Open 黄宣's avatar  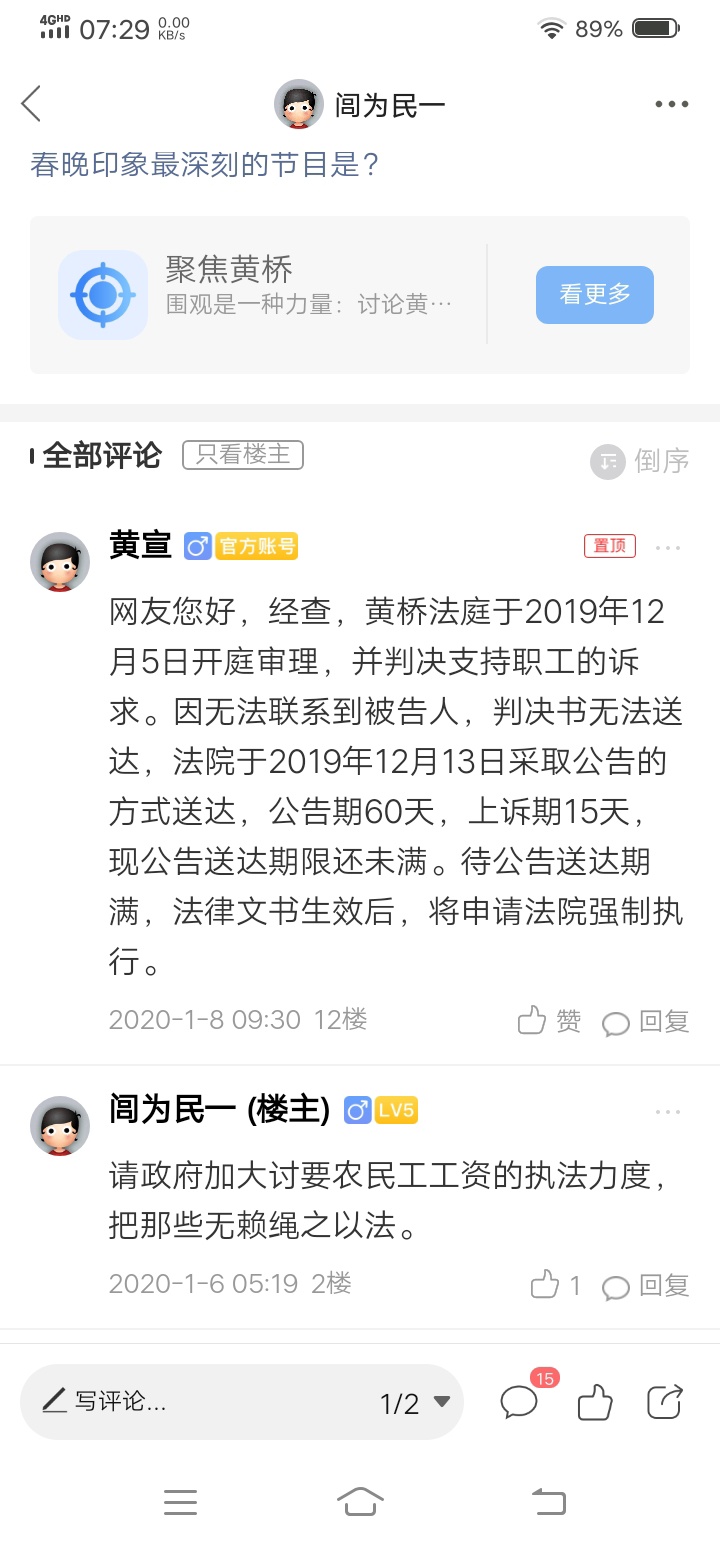(x=60, y=562)
